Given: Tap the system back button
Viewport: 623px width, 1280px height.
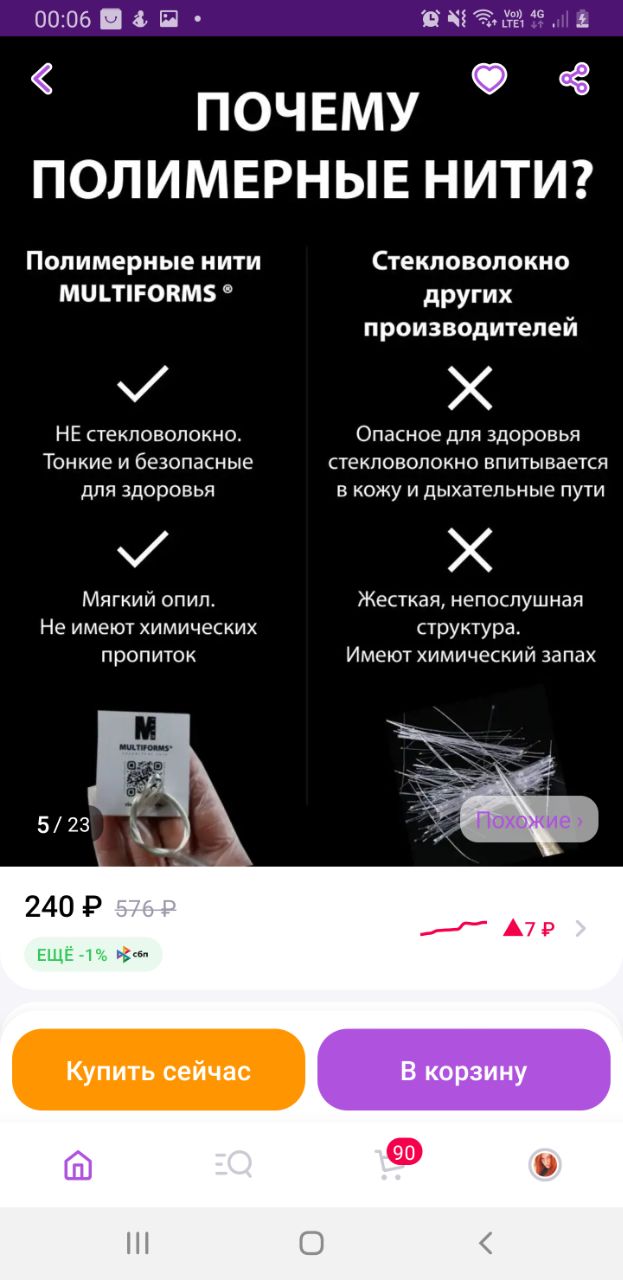Looking at the screenshot, I should (x=486, y=1243).
